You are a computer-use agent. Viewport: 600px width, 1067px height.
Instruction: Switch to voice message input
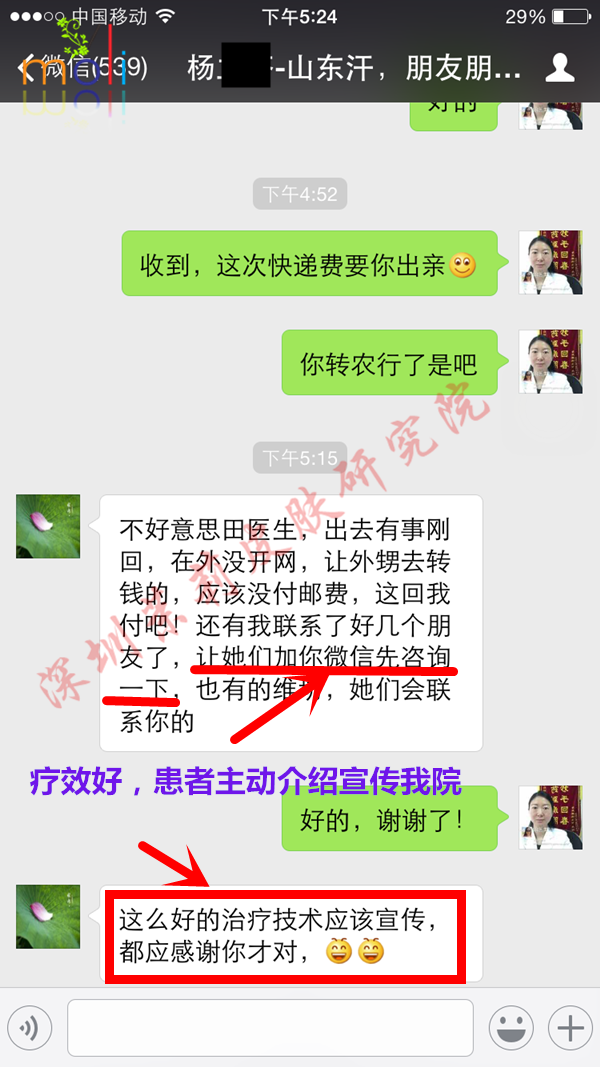pos(30,1027)
